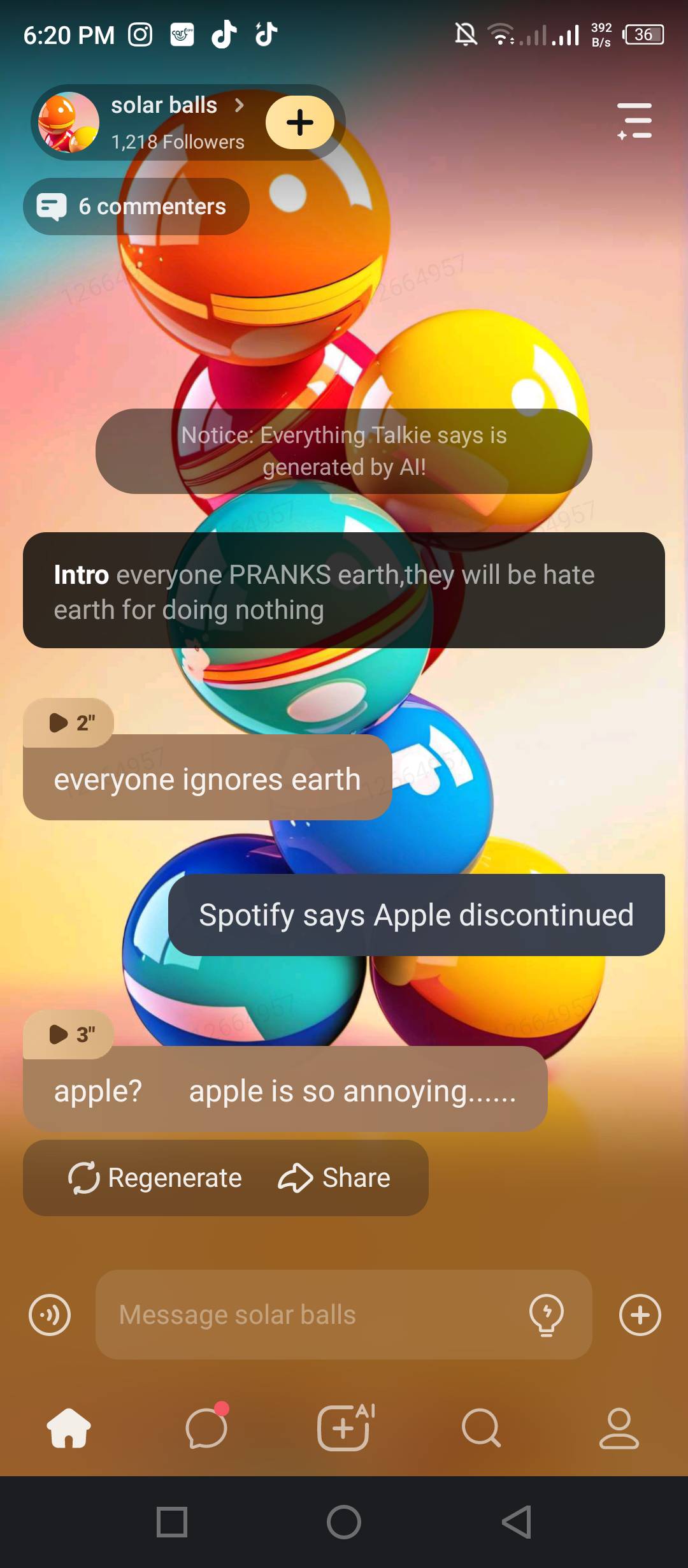Image resolution: width=688 pixels, height=1568 pixels.
Task: Switch to the Chats tab
Action: pos(206,1428)
